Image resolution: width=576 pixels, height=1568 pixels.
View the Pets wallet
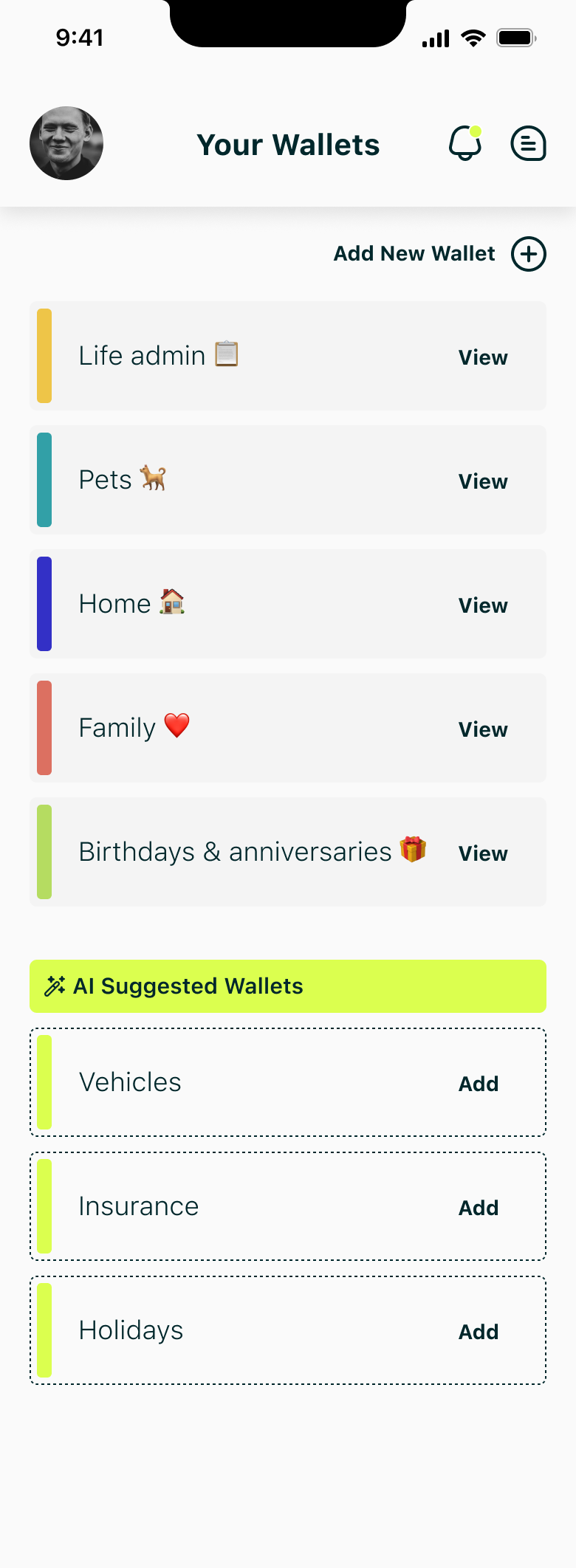482,481
